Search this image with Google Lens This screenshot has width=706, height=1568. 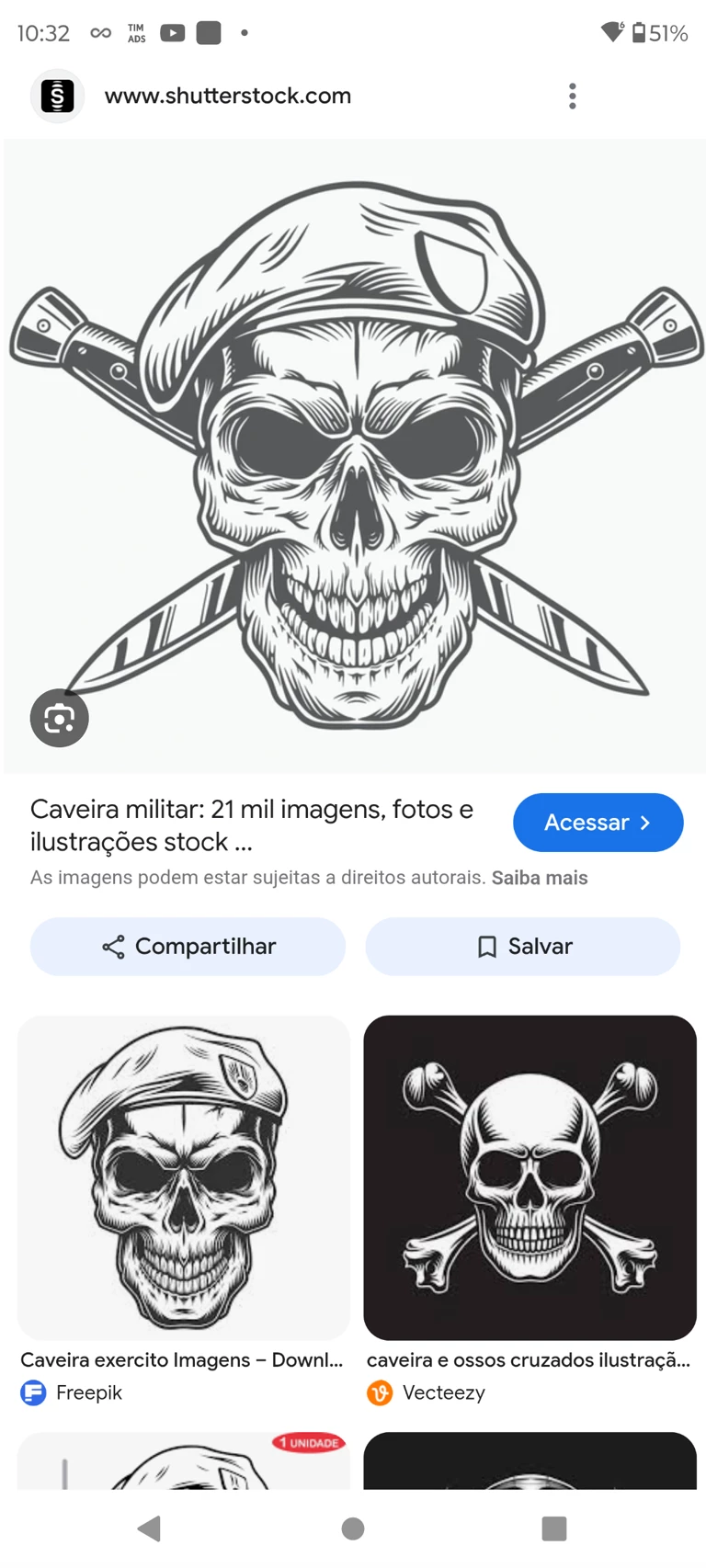click(60, 718)
